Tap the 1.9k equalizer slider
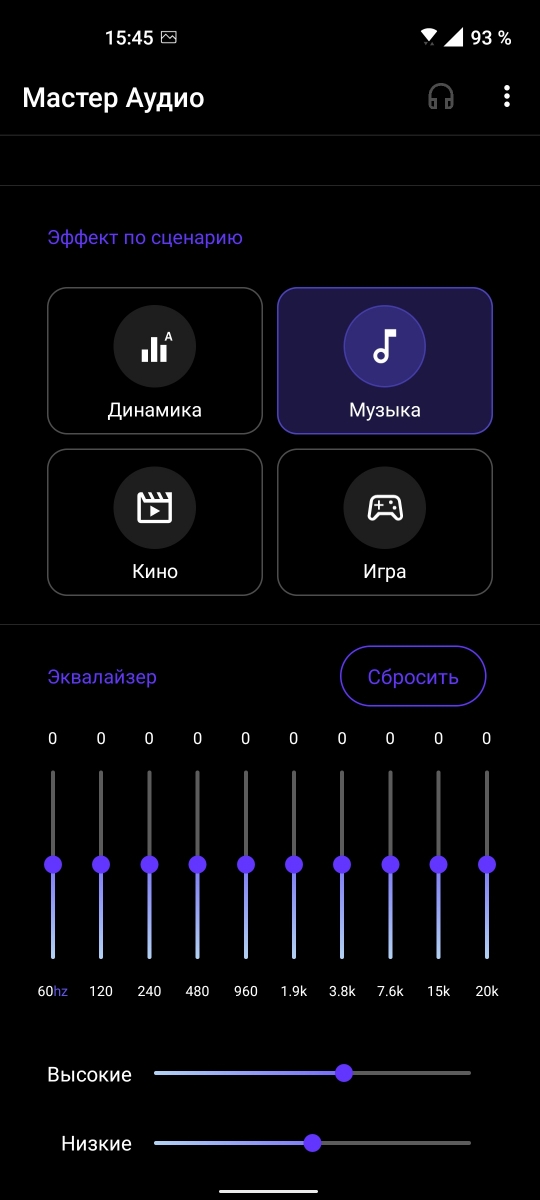The image size is (540, 1200). (x=294, y=864)
